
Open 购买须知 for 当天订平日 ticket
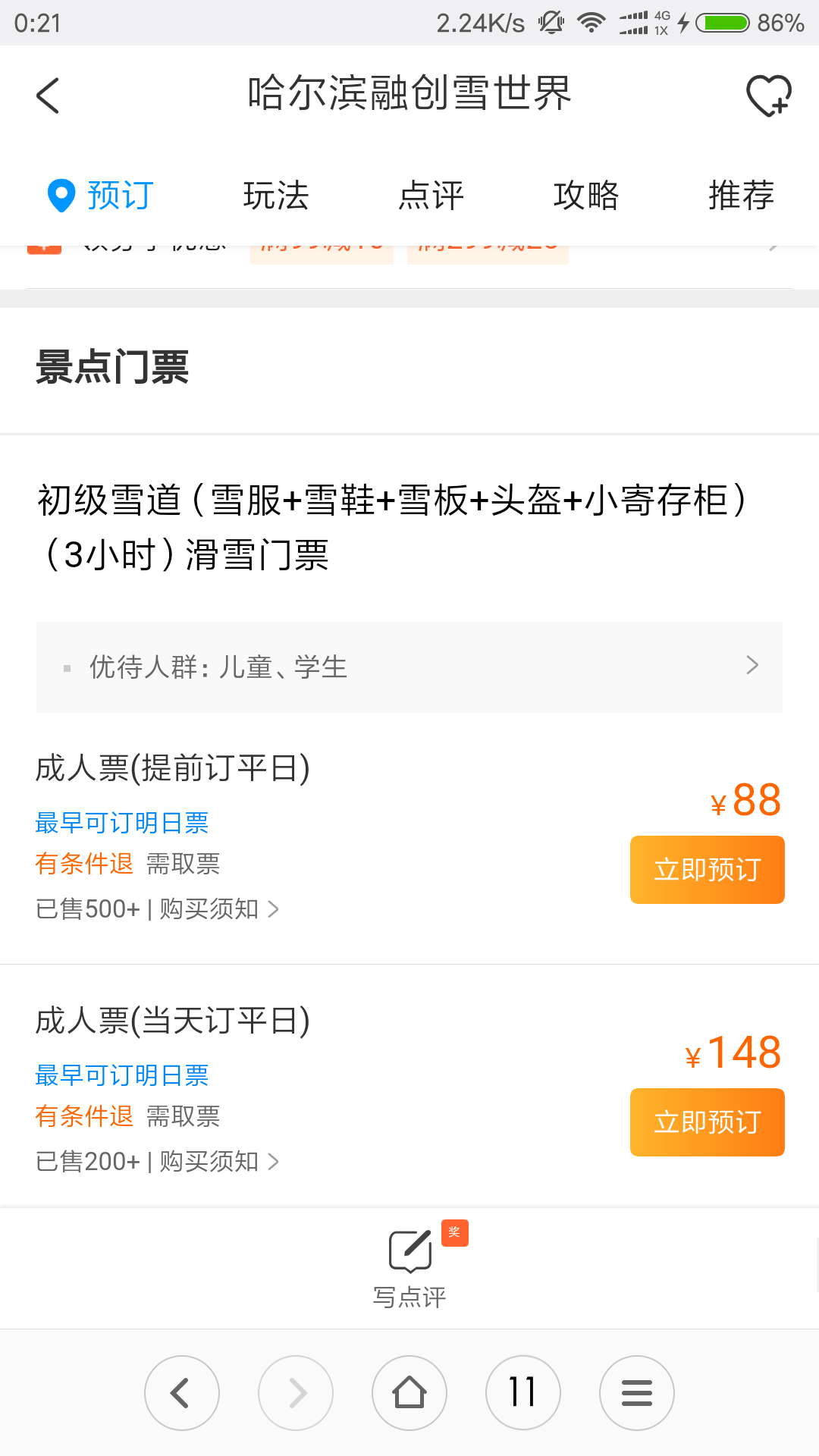tap(219, 1161)
